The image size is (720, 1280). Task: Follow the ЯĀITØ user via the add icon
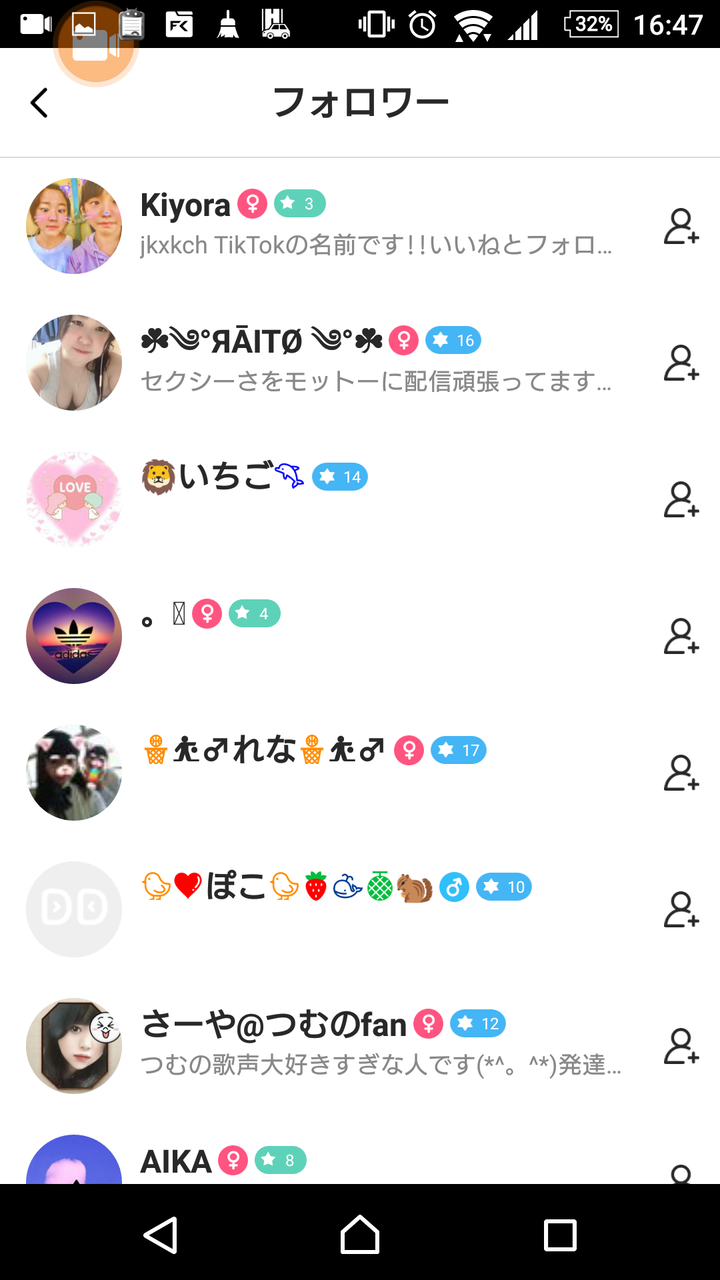pos(681,363)
